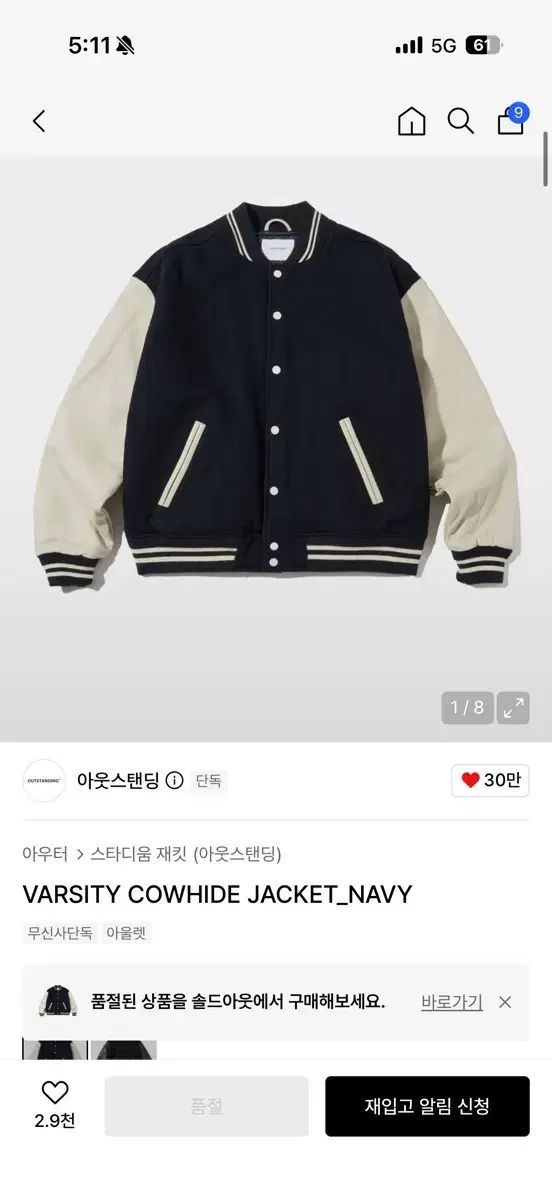Open the shopping bag cart
Image resolution: width=552 pixels, height=1200 pixels.
(511, 120)
